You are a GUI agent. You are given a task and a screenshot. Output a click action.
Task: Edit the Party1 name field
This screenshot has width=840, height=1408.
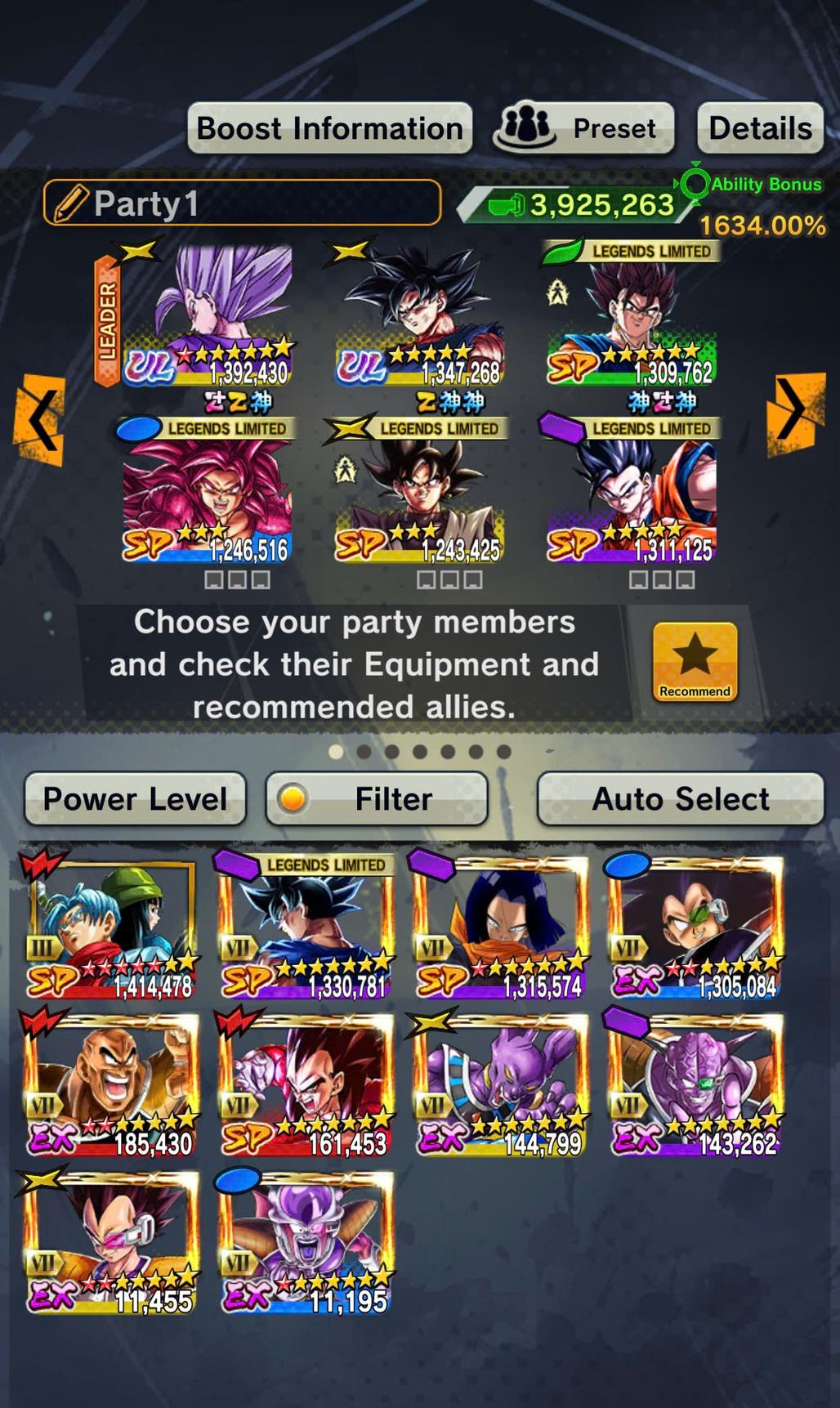pos(242,203)
